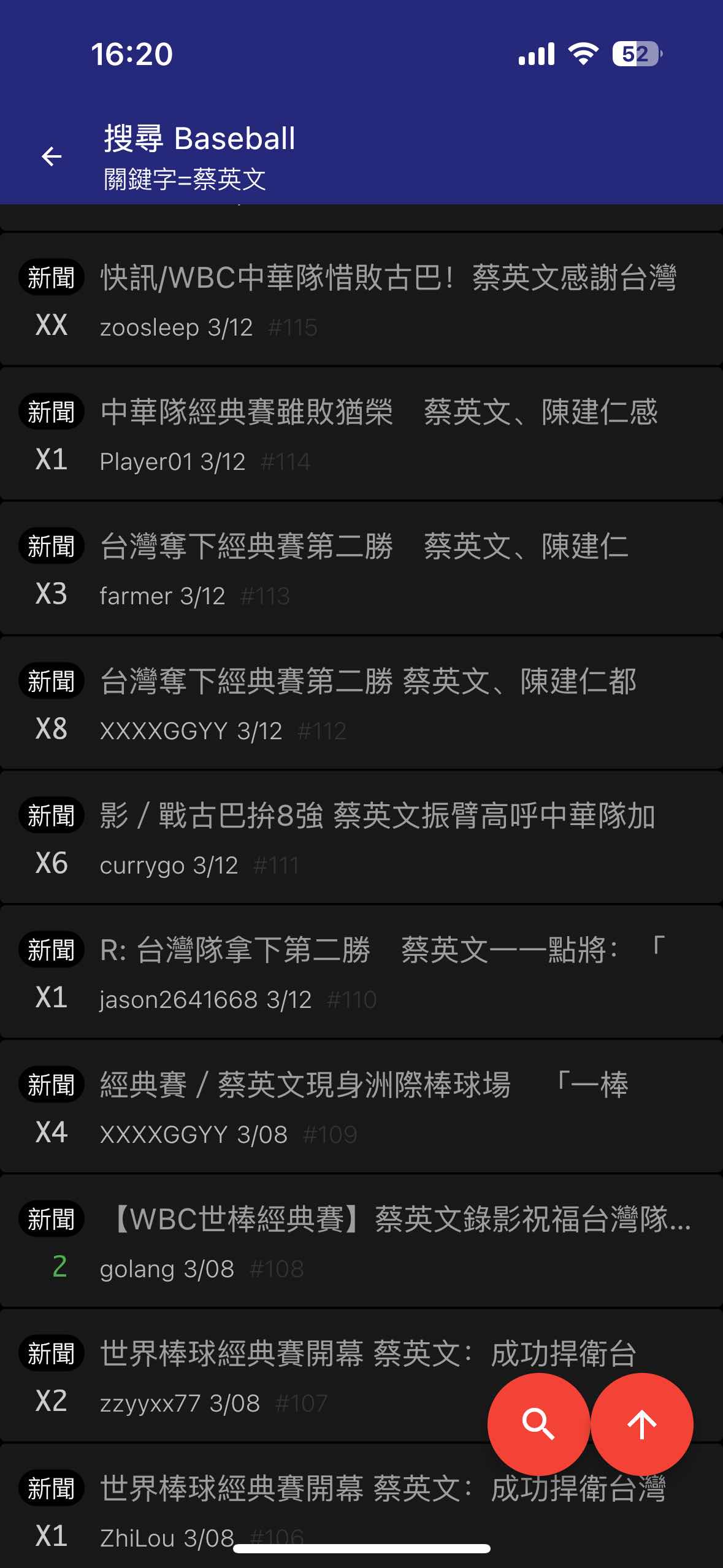Screen dimensions: 723x1568
Task: Go back using the arrow icon
Action: 52,156
